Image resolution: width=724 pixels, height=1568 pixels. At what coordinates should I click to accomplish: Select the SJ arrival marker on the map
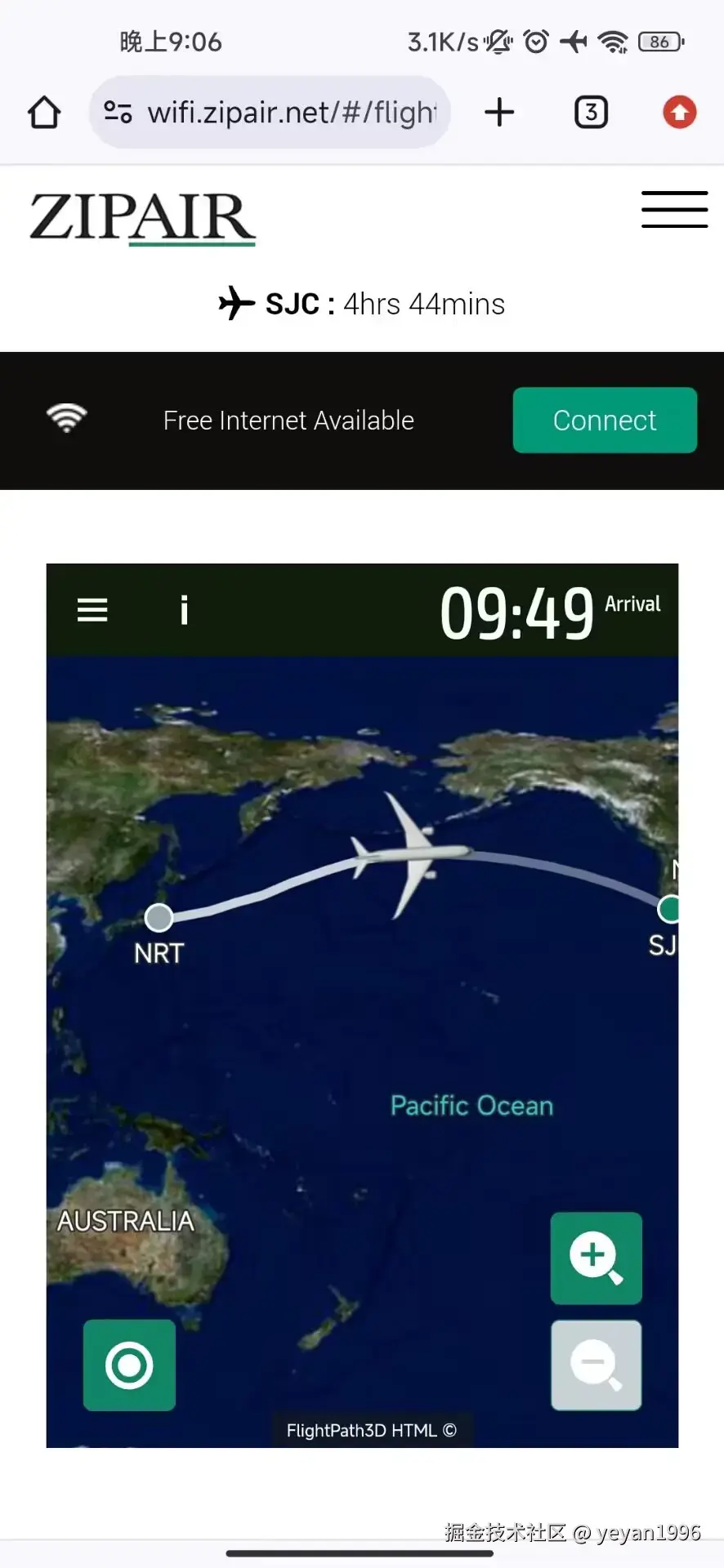668,908
